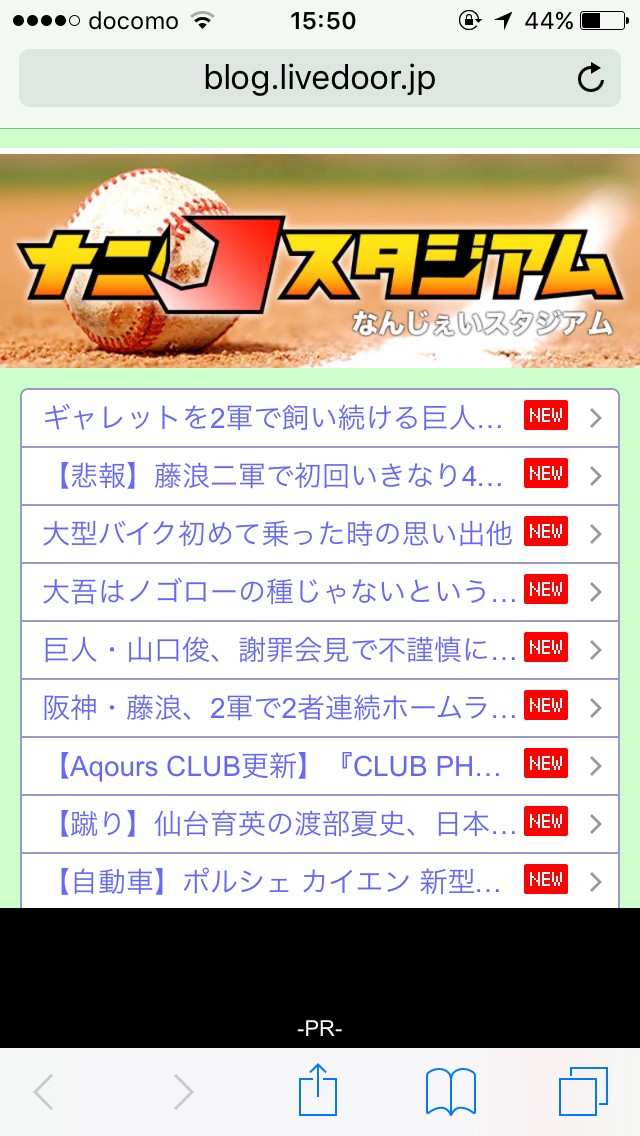Screen dimensions: 640x1136
Task: Open 大吾はノゴローの種じゃないという article
Action: (279, 591)
